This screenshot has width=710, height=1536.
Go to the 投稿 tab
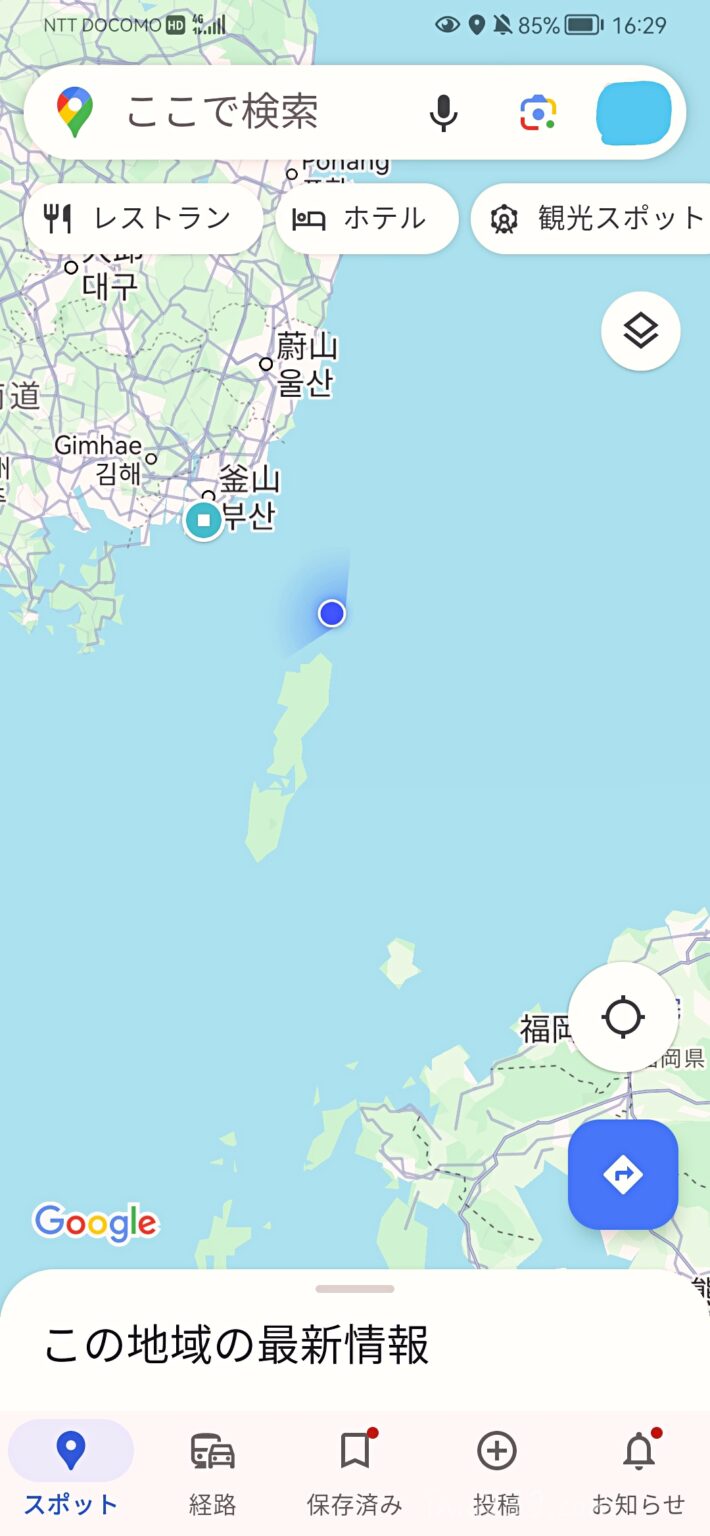[497, 1472]
